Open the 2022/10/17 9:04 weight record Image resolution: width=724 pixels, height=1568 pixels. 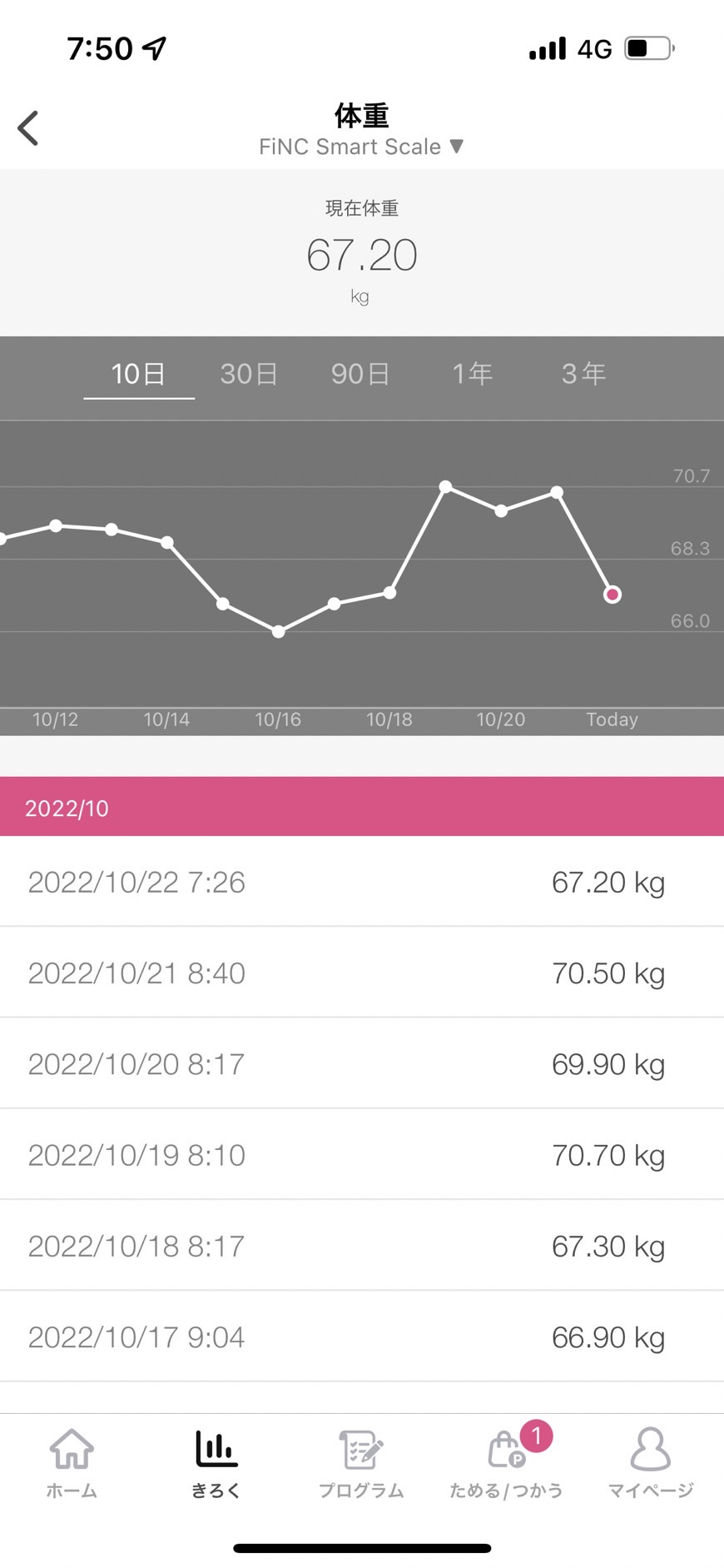(x=362, y=1337)
